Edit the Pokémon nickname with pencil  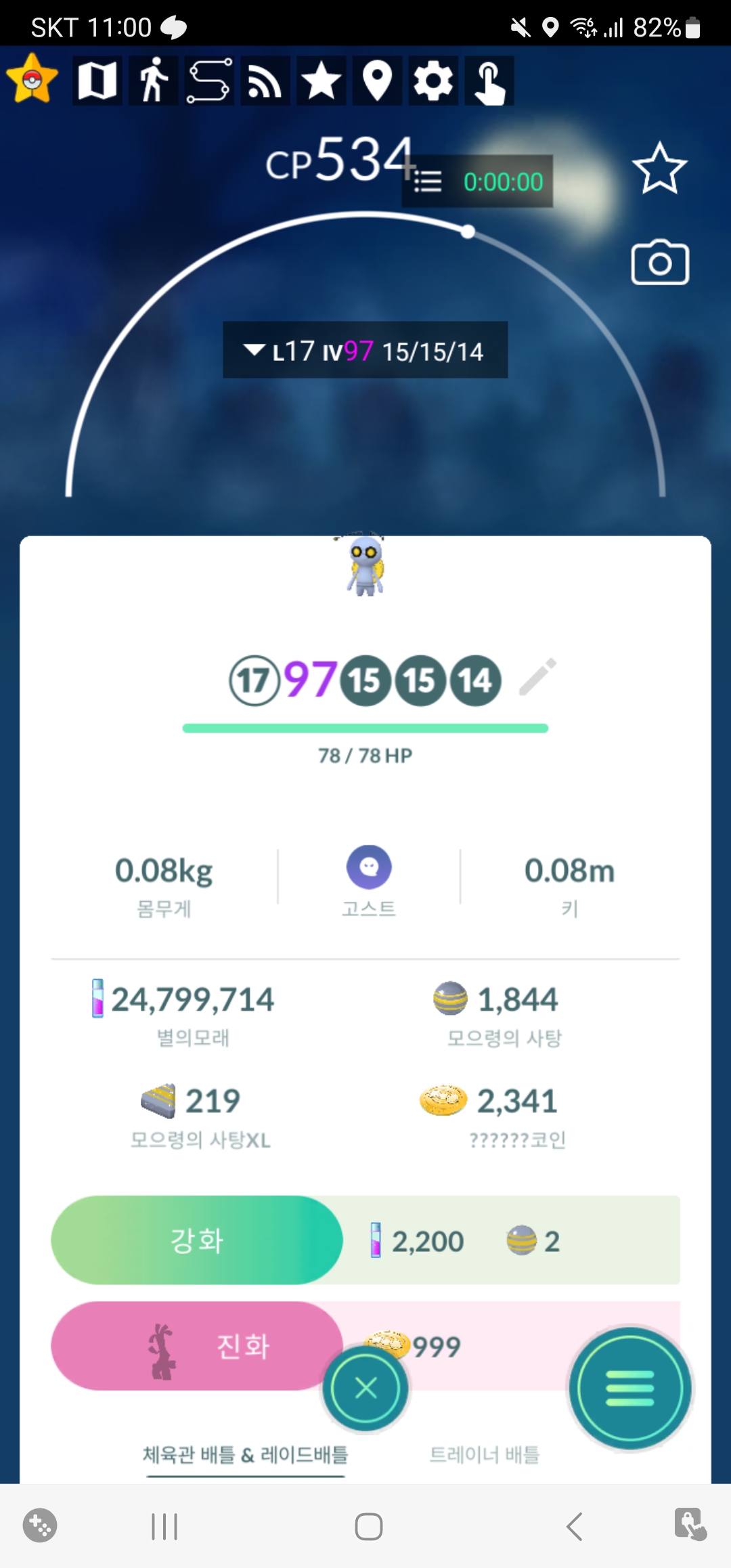pyautogui.click(x=538, y=677)
